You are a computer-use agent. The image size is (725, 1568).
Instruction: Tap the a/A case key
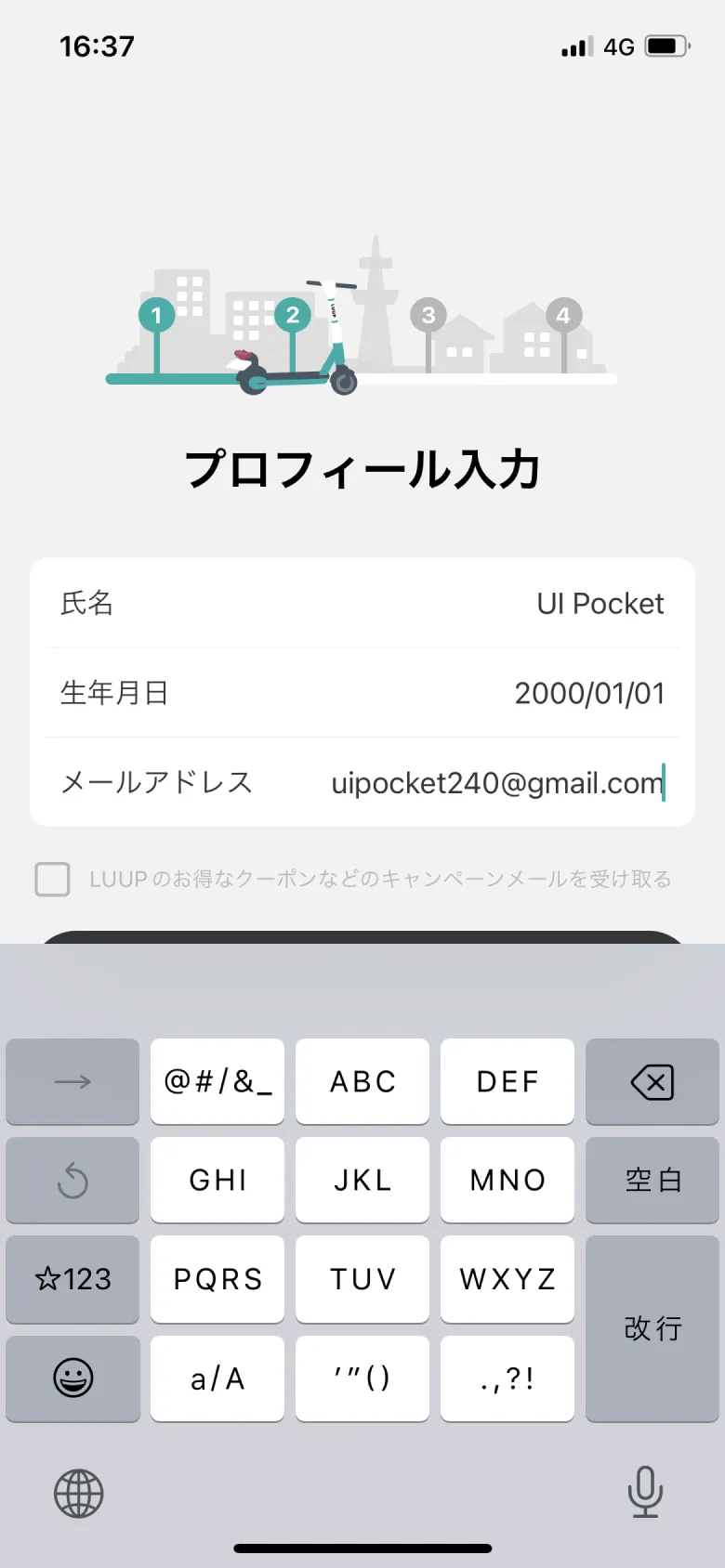point(217,1379)
